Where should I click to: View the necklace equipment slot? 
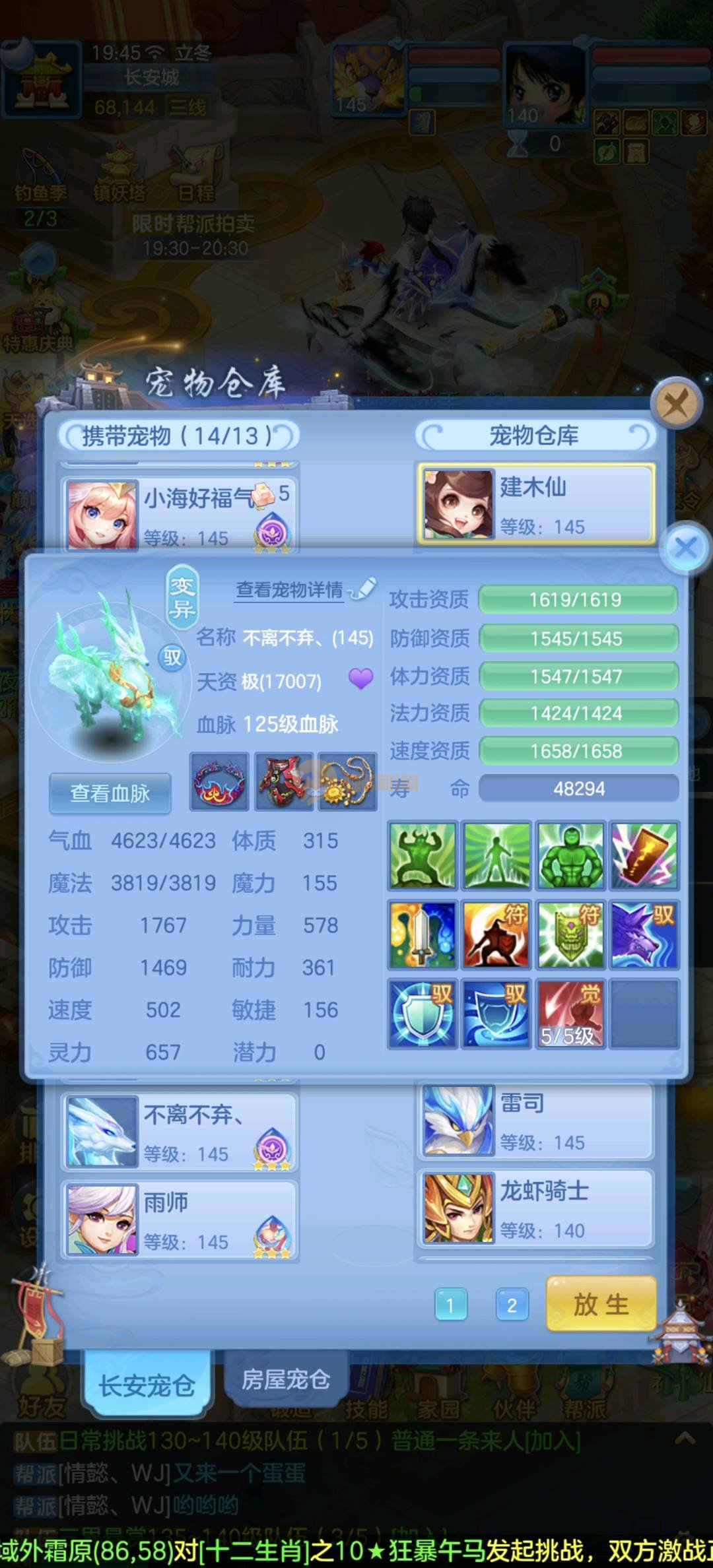click(347, 782)
